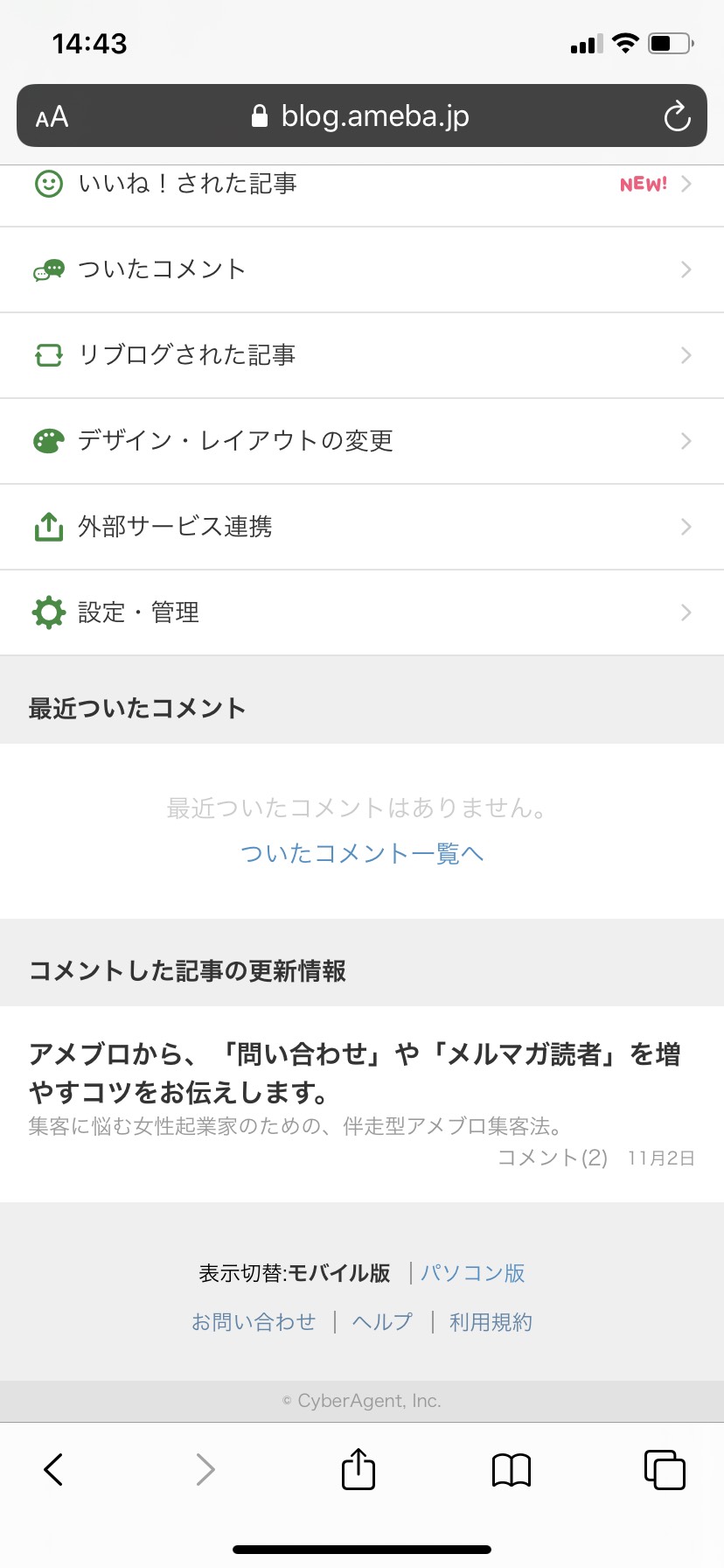Open the ヘルプ link
Image resolution: width=724 pixels, height=1568 pixels.
click(382, 1322)
